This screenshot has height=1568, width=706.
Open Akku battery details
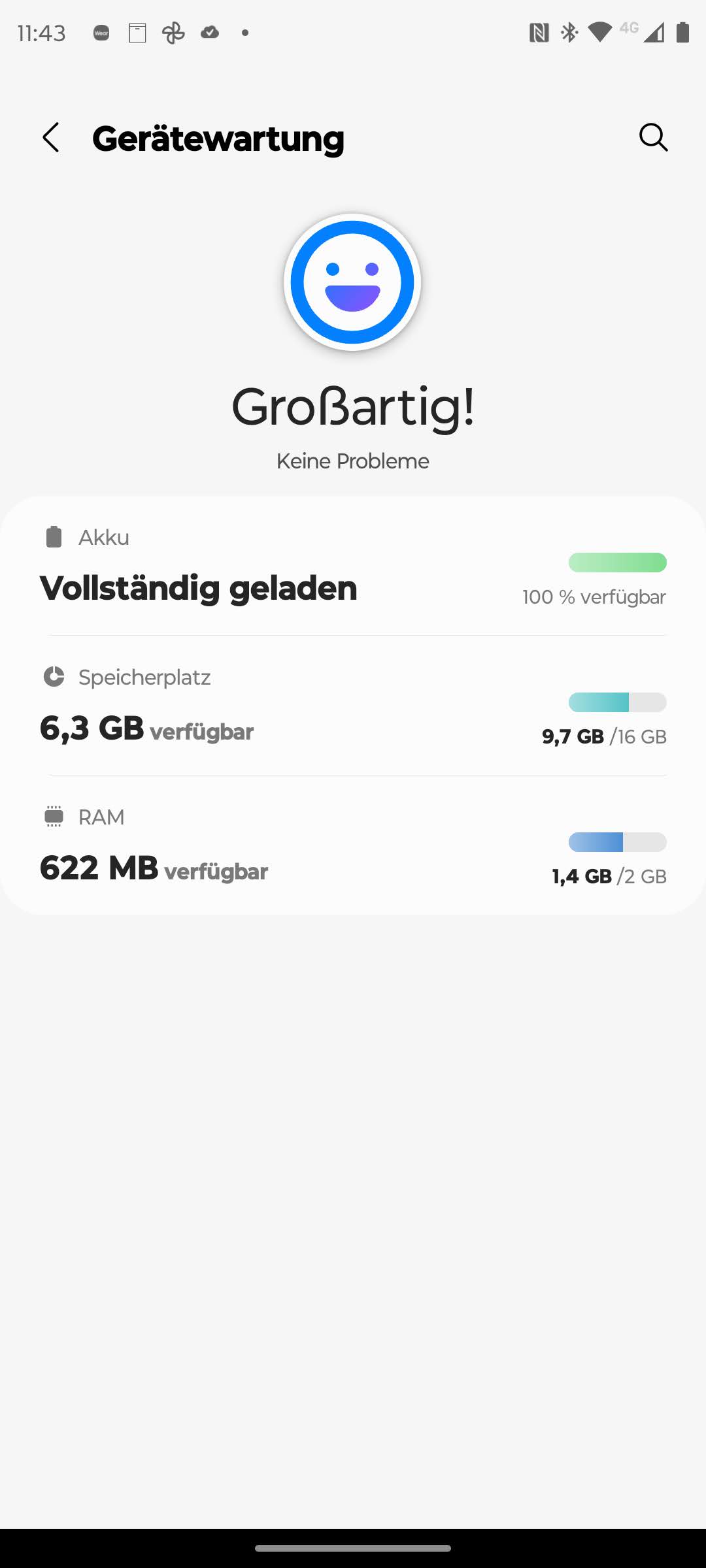click(x=353, y=567)
